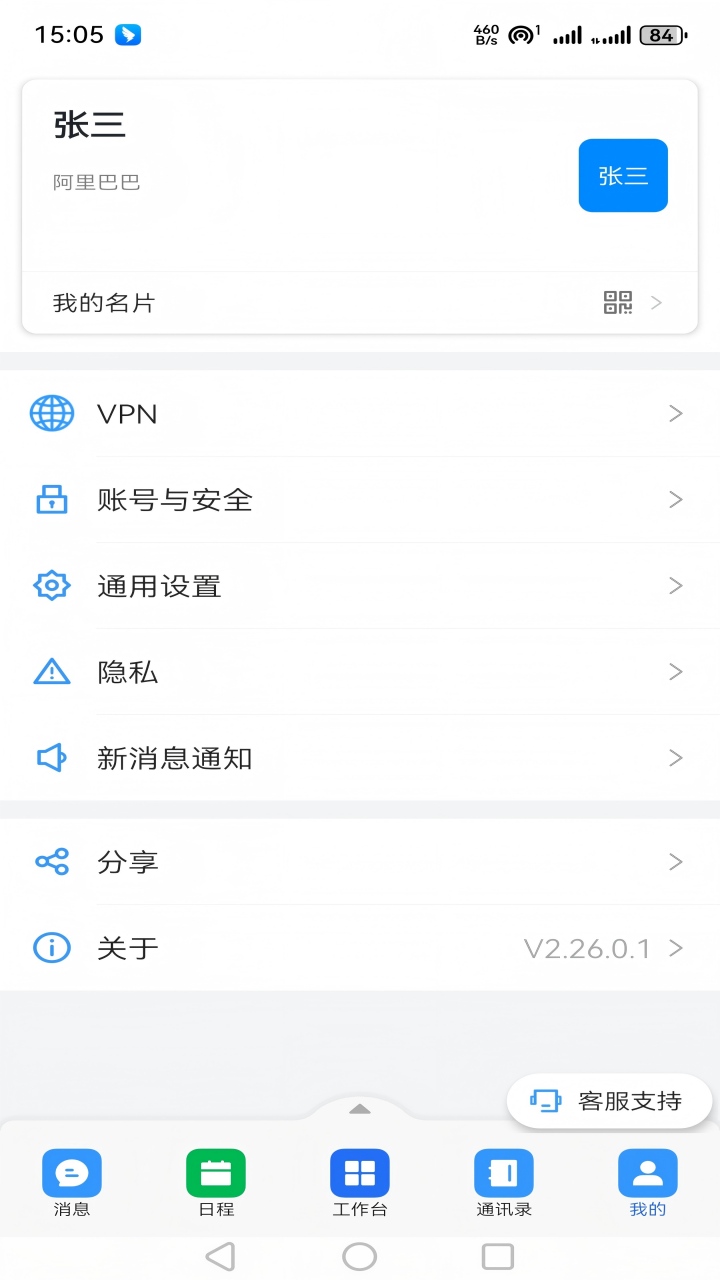Screen dimensions: 720x1280
Task: Open settings via the 通用设置 gear icon
Action: pyautogui.click(x=51, y=586)
